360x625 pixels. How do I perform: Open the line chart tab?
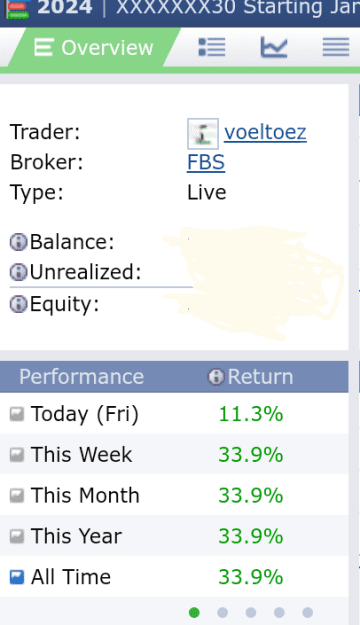tap(274, 47)
